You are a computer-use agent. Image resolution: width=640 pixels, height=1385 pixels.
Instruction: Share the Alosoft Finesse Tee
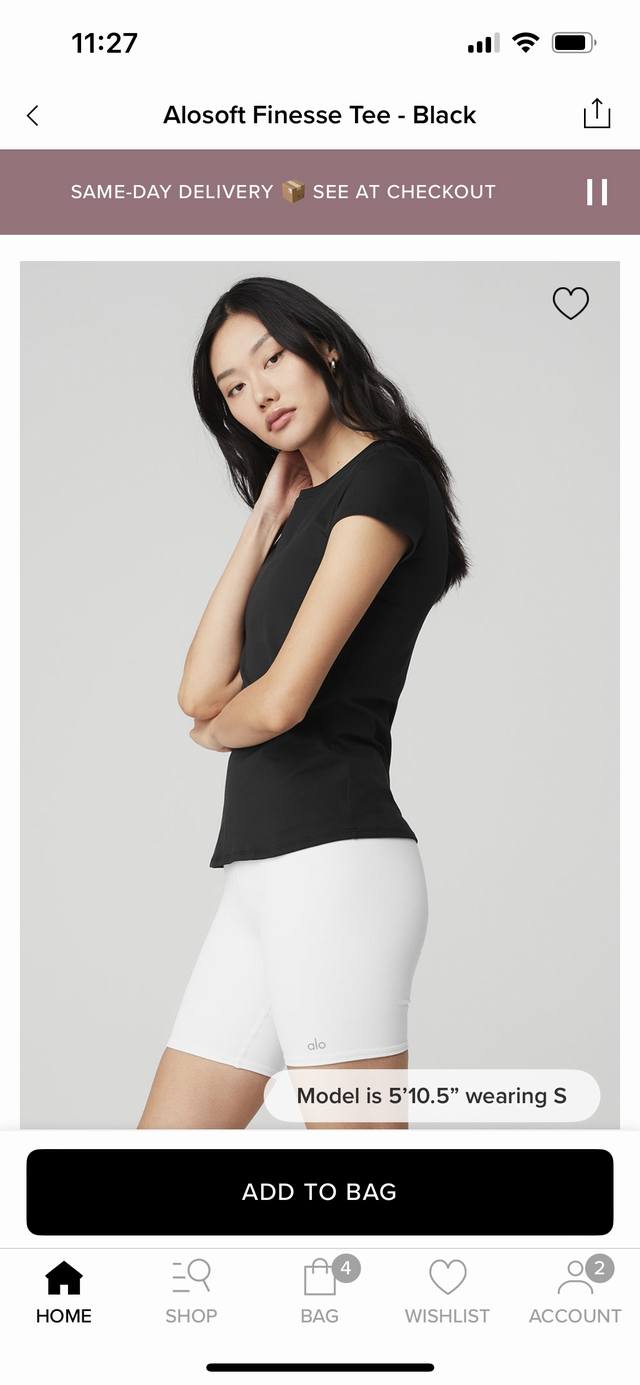596,114
